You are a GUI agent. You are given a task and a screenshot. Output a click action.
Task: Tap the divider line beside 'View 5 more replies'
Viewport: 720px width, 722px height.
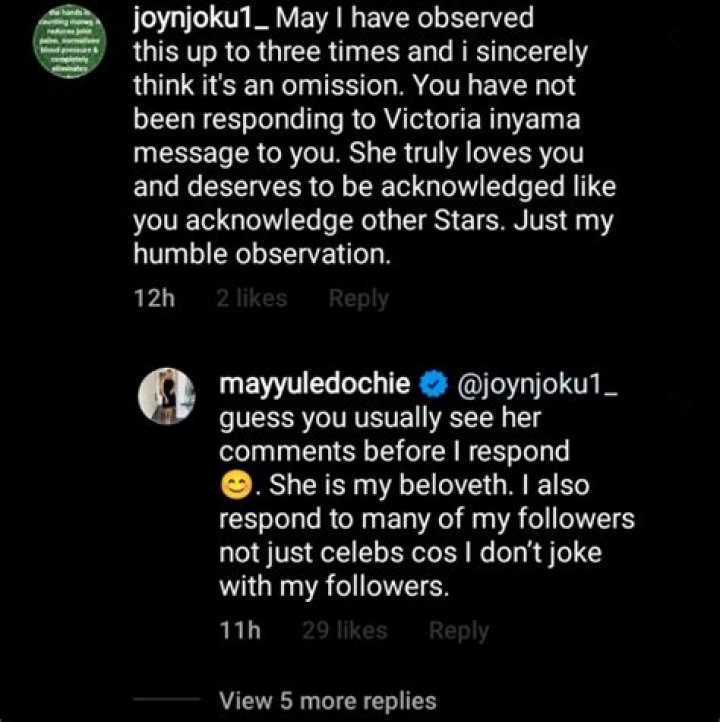pos(165,700)
